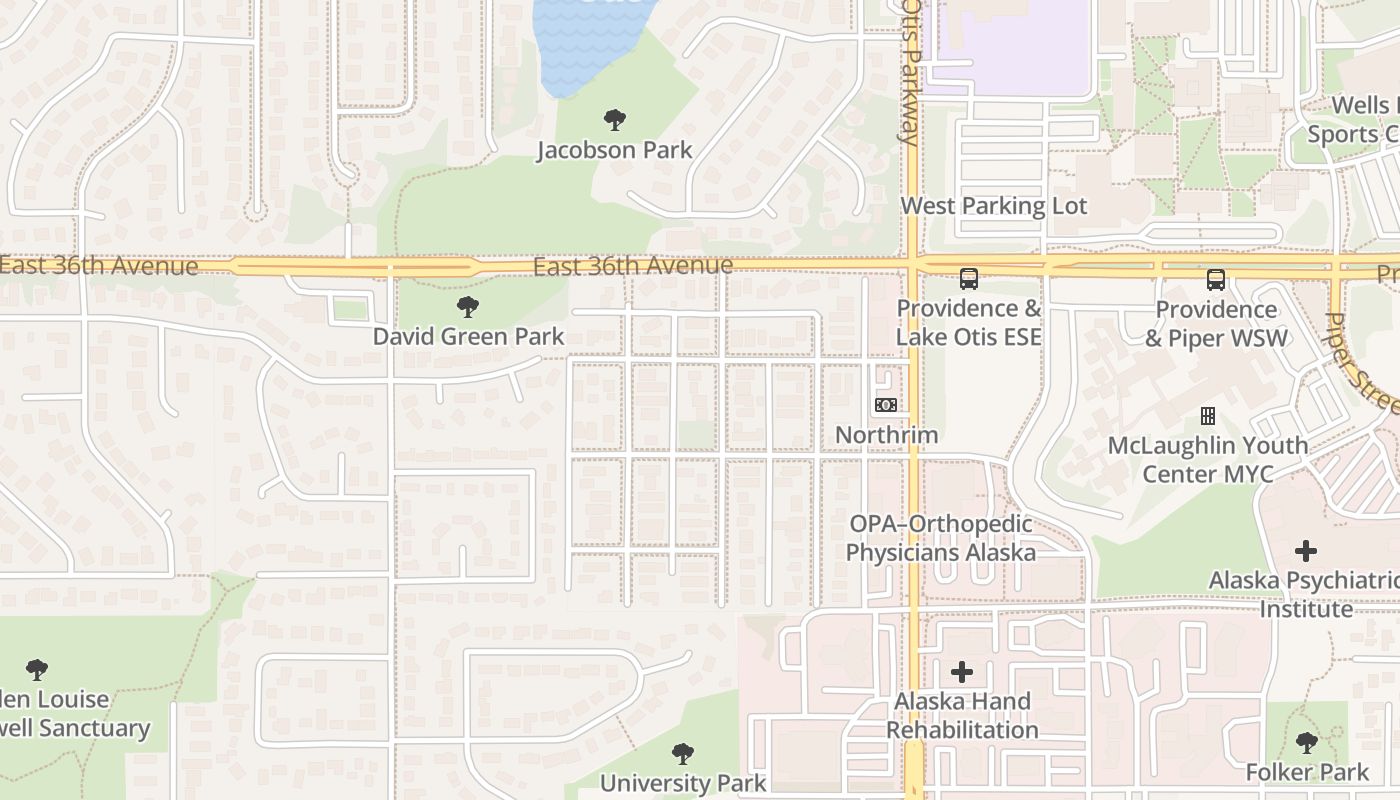Tap the David Green Park marker
The height and width of the screenshot is (800, 1400).
point(467,307)
